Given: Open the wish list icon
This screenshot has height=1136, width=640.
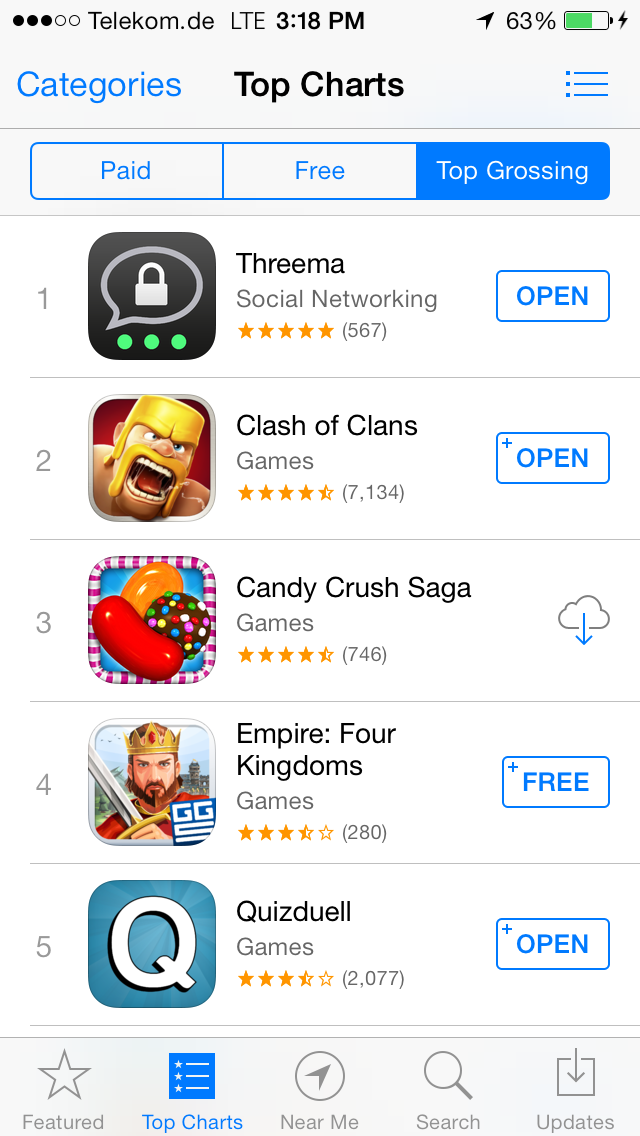Looking at the screenshot, I should point(586,85).
